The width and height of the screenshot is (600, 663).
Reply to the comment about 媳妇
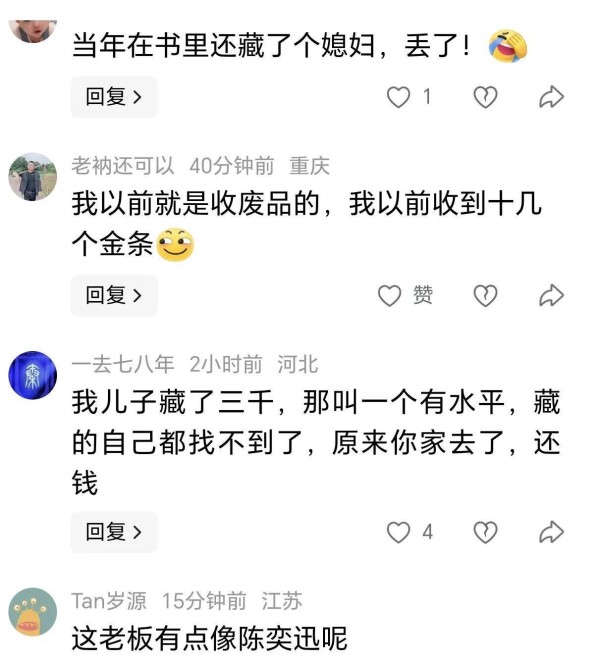click(x=113, y=97)
